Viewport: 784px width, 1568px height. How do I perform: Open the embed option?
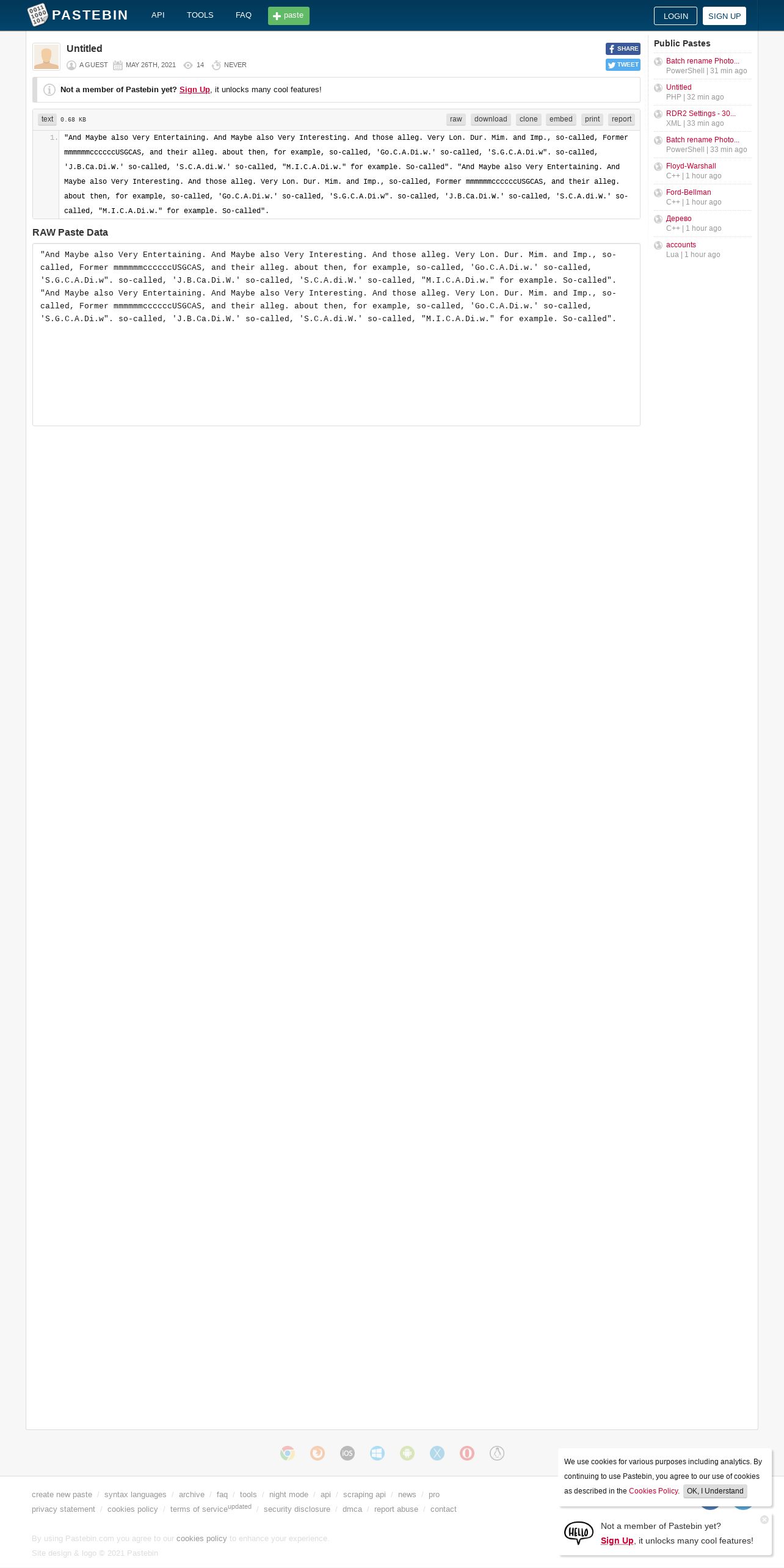[x=561, y=120]
